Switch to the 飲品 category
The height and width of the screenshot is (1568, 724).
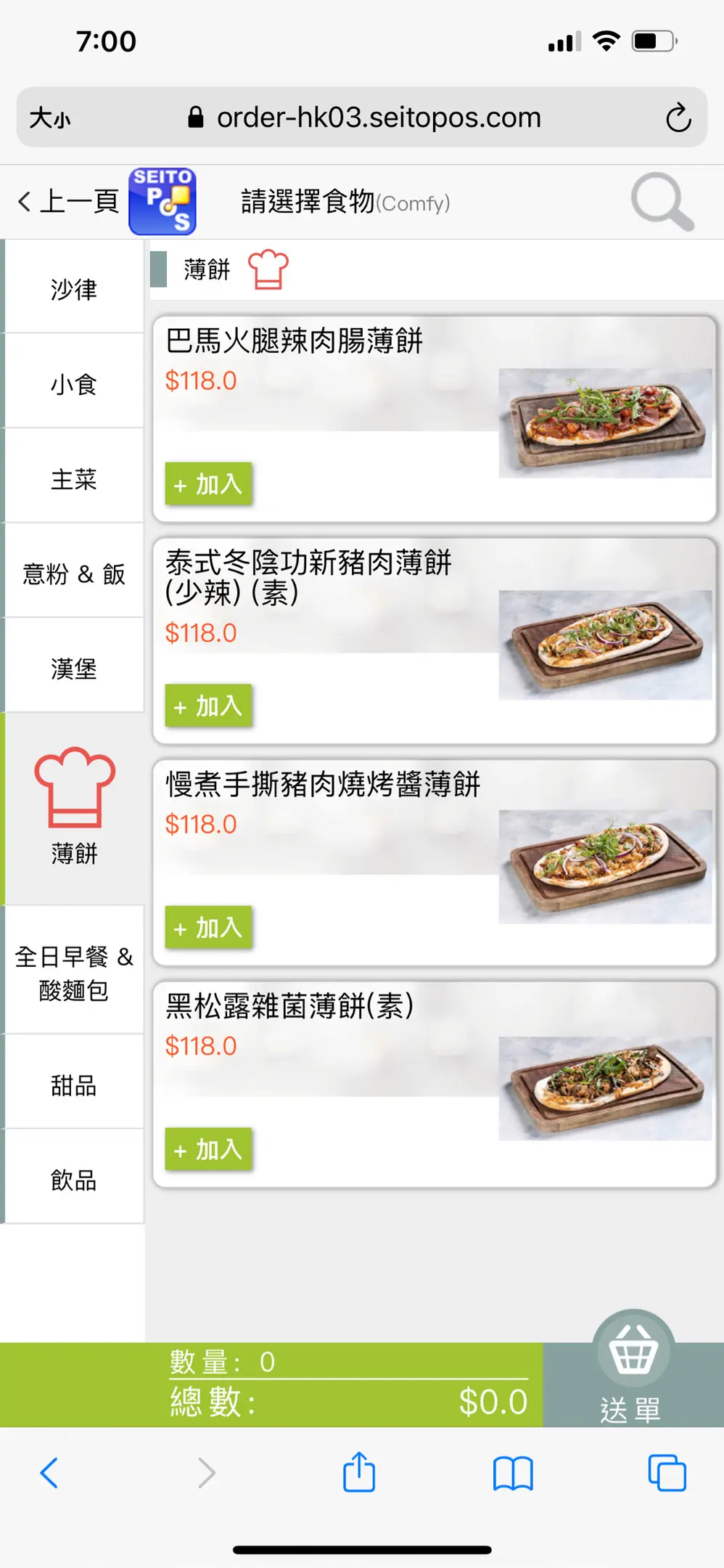click(x=73, y=1180)
